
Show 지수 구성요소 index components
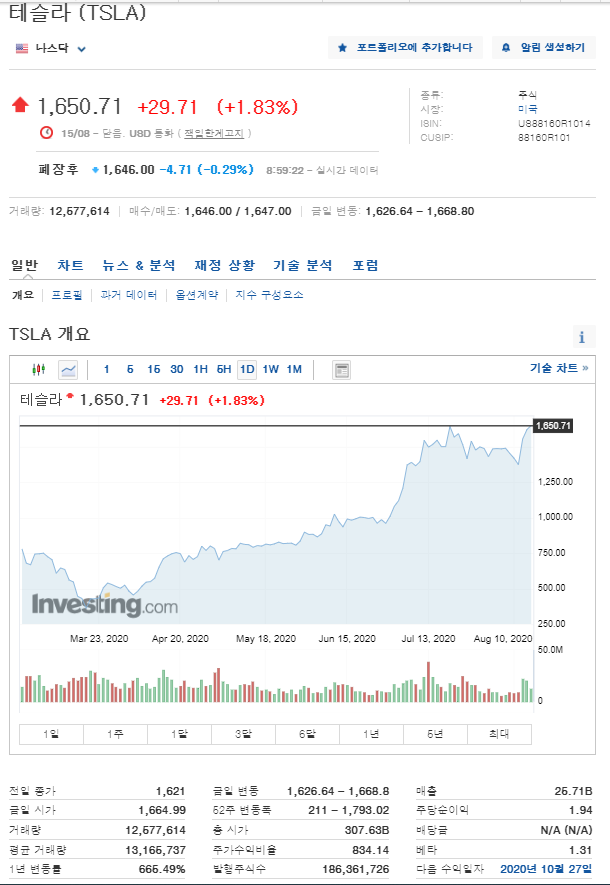269,295
